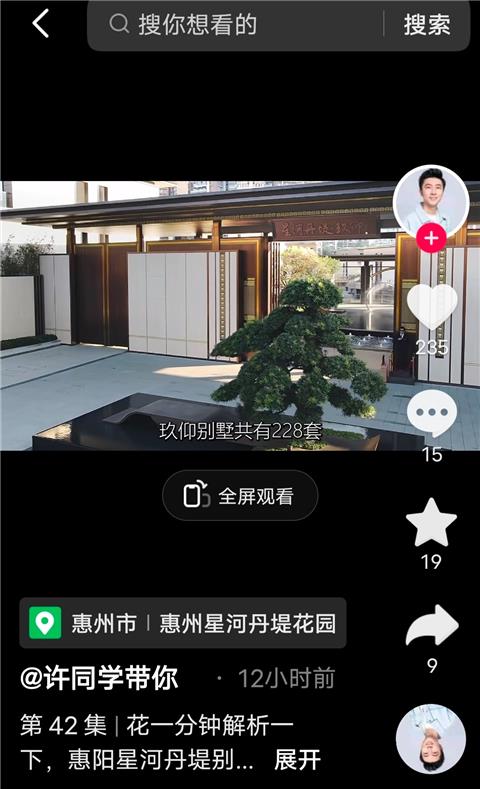Open the creator's profile avatar
Image resolution: width=480 pixels, height=789 pixels.
pos(431,202)
